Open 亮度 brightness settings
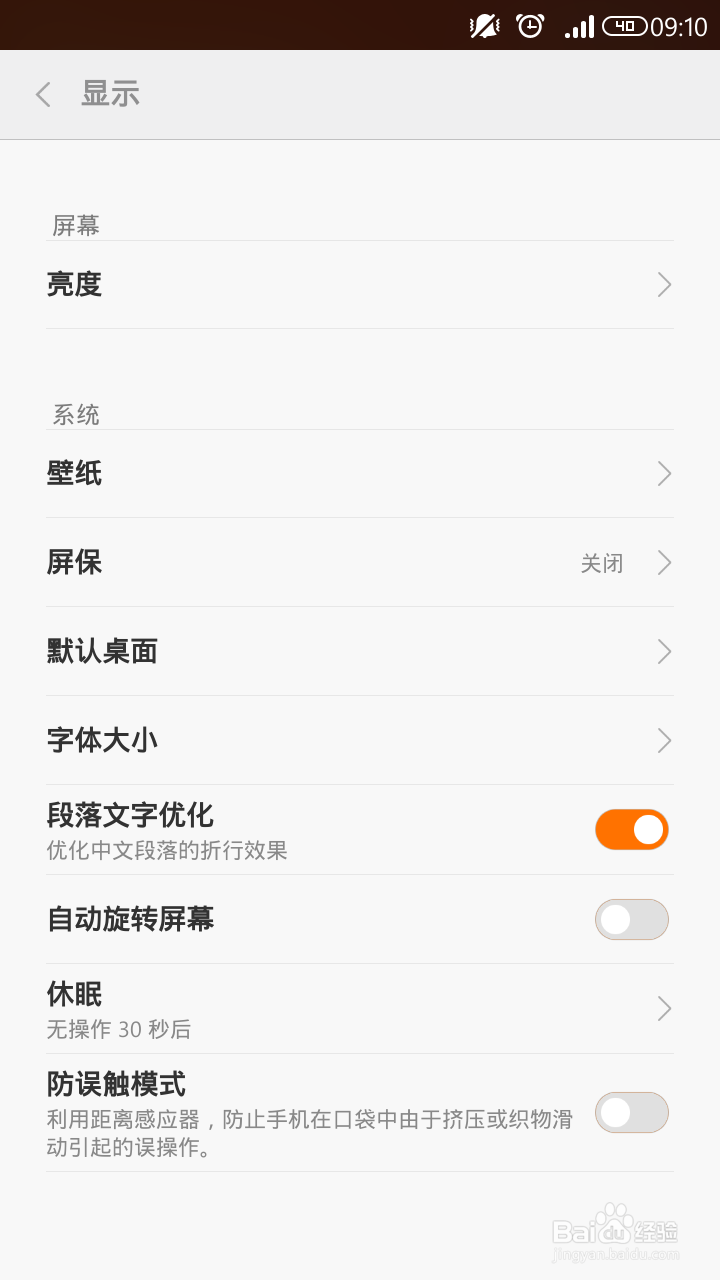 coord(360,284)
